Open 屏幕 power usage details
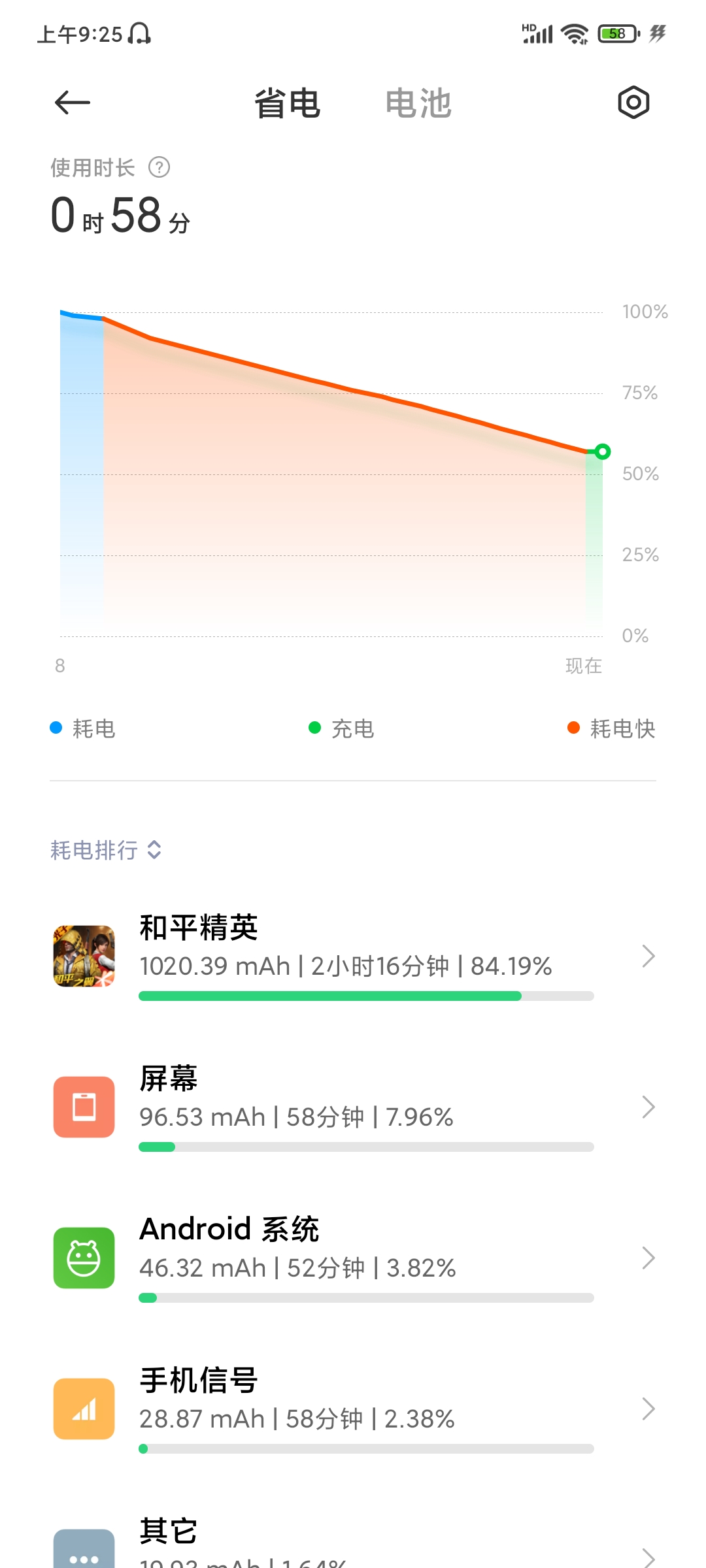The width and height of the screenshot is (706, 1568). (x=353, y=1107)
